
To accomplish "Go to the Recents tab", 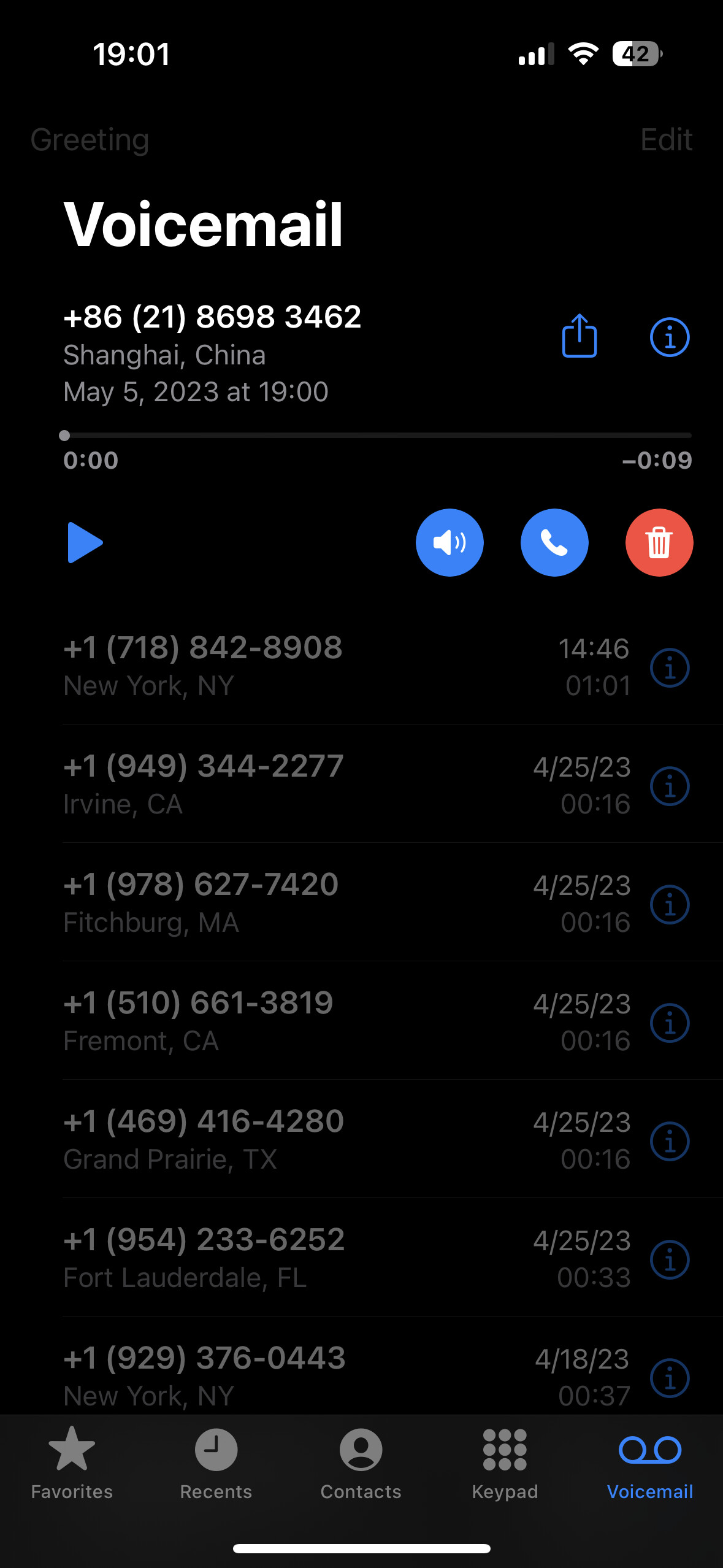I will pos(216,1463).
